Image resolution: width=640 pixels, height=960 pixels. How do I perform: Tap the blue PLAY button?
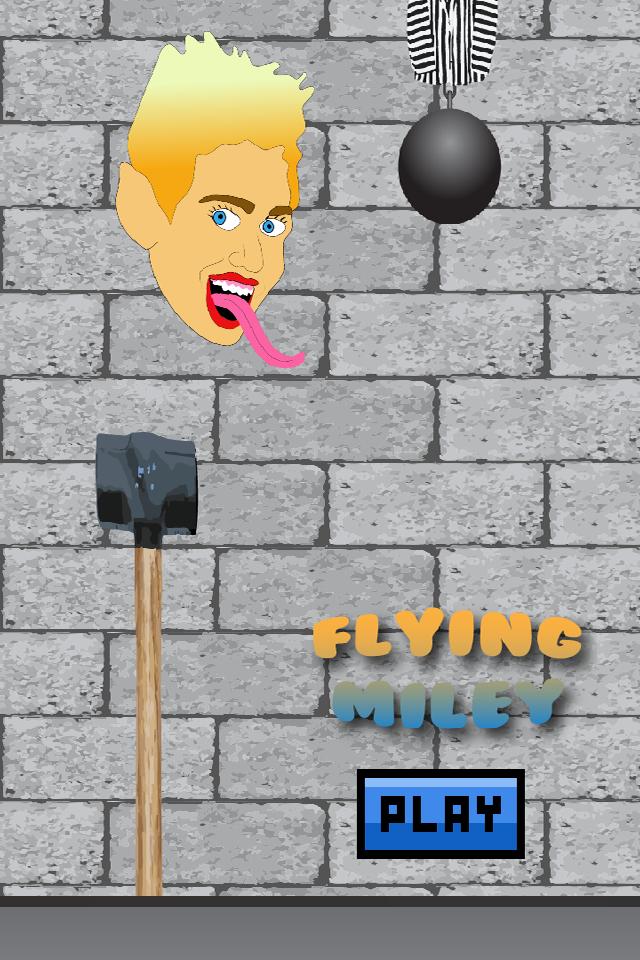[441, 813]
